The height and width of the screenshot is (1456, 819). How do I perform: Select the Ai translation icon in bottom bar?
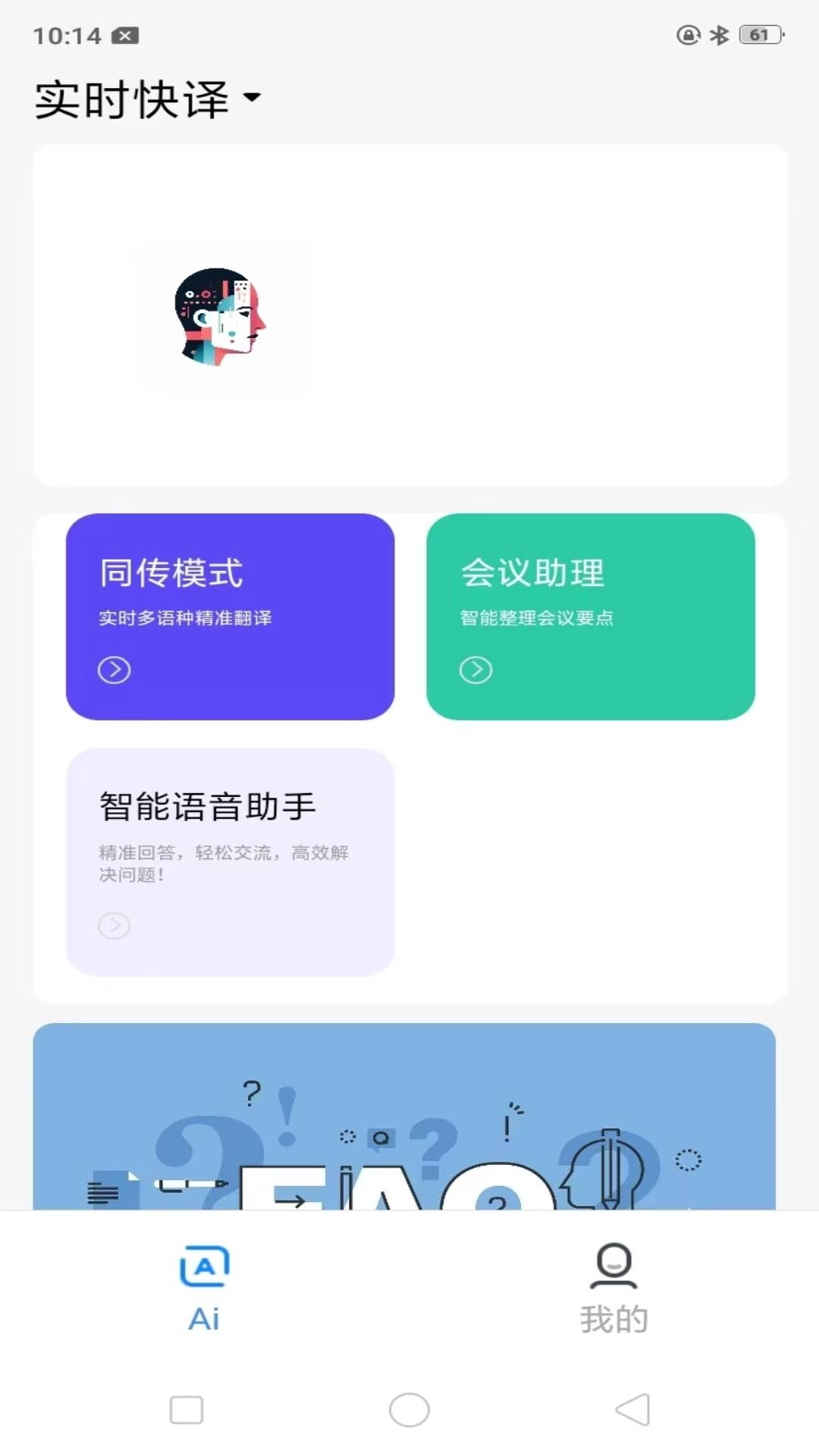[202, 1264]
